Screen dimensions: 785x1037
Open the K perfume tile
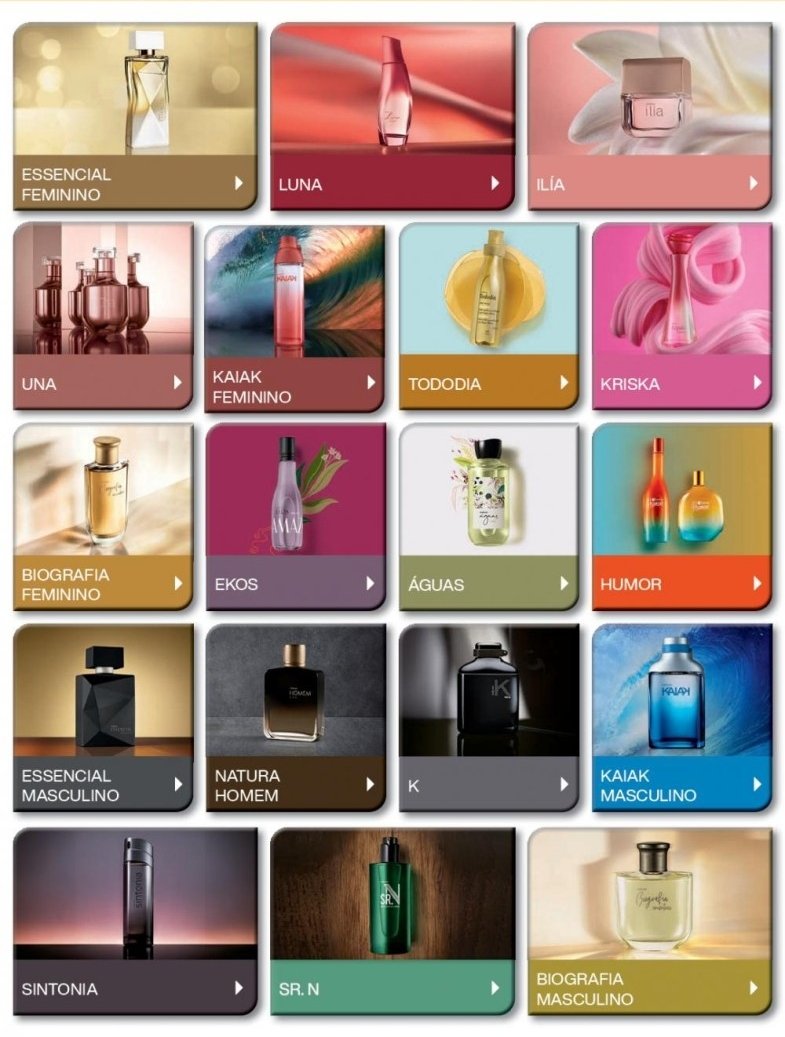488,717
